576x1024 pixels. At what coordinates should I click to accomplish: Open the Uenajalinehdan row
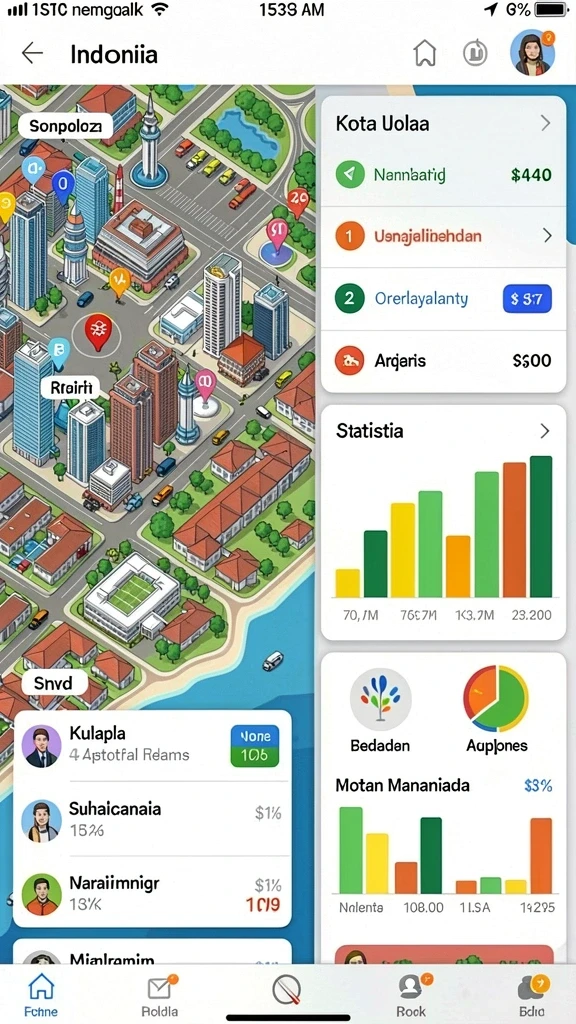(443, 236)
